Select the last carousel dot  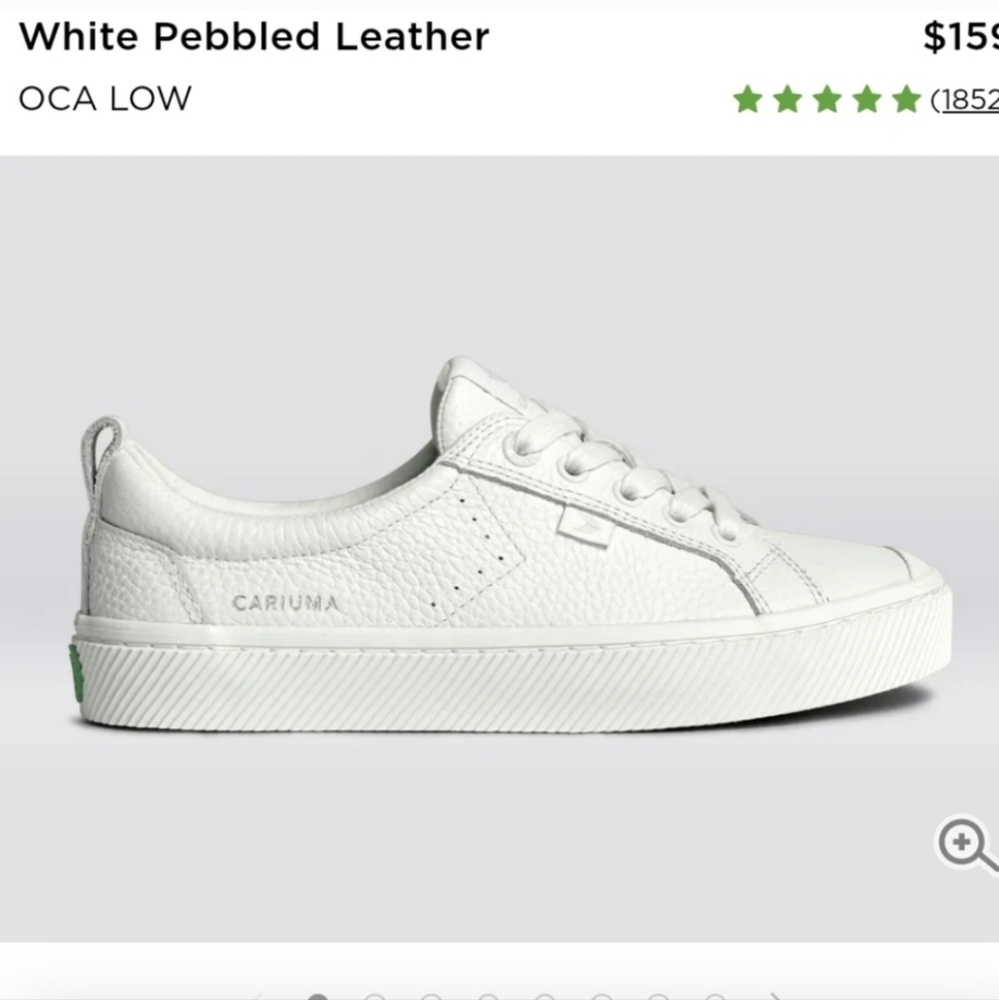click(711, 997)
